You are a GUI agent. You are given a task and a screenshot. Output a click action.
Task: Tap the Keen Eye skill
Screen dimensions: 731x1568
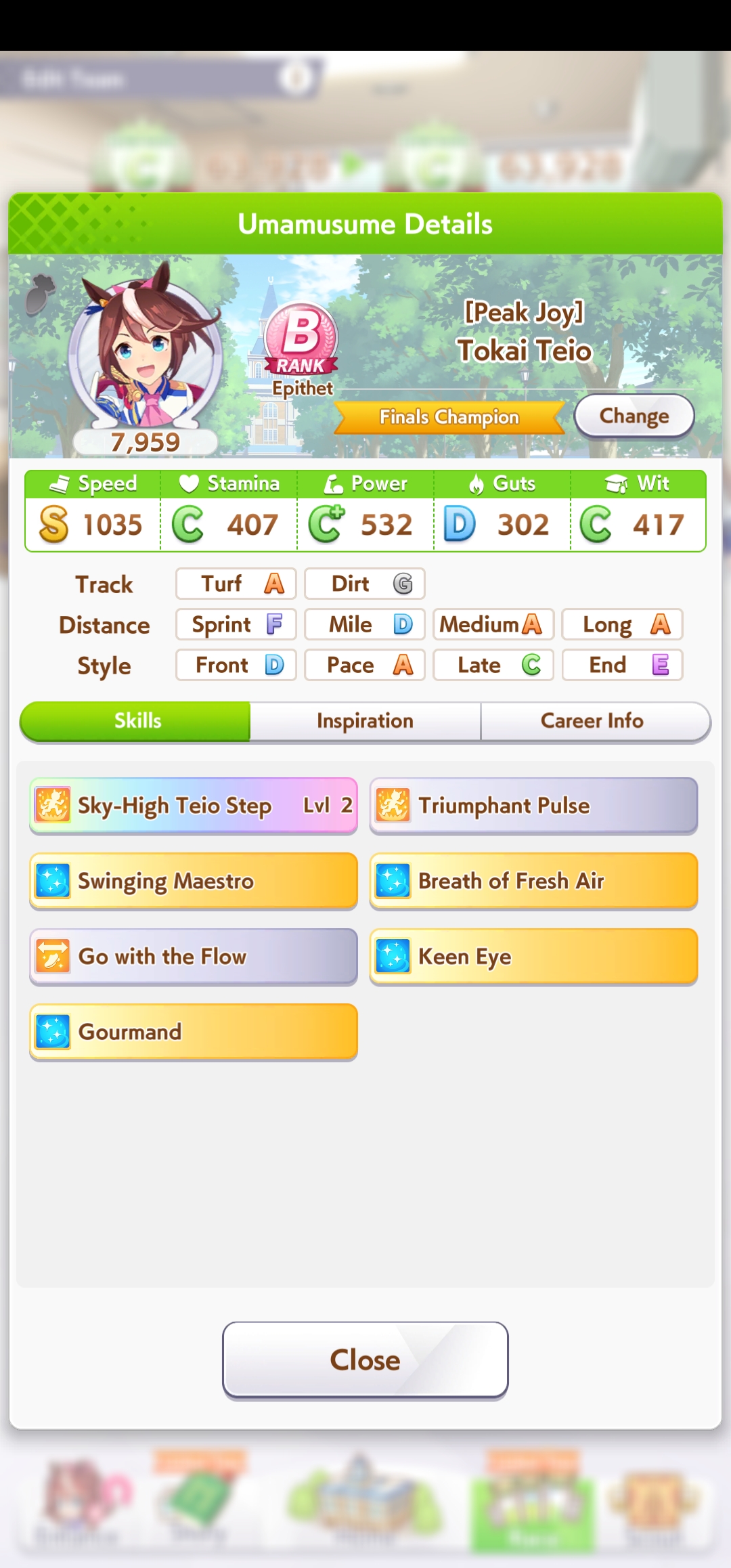pyautogui.click(x=533, y=957)
